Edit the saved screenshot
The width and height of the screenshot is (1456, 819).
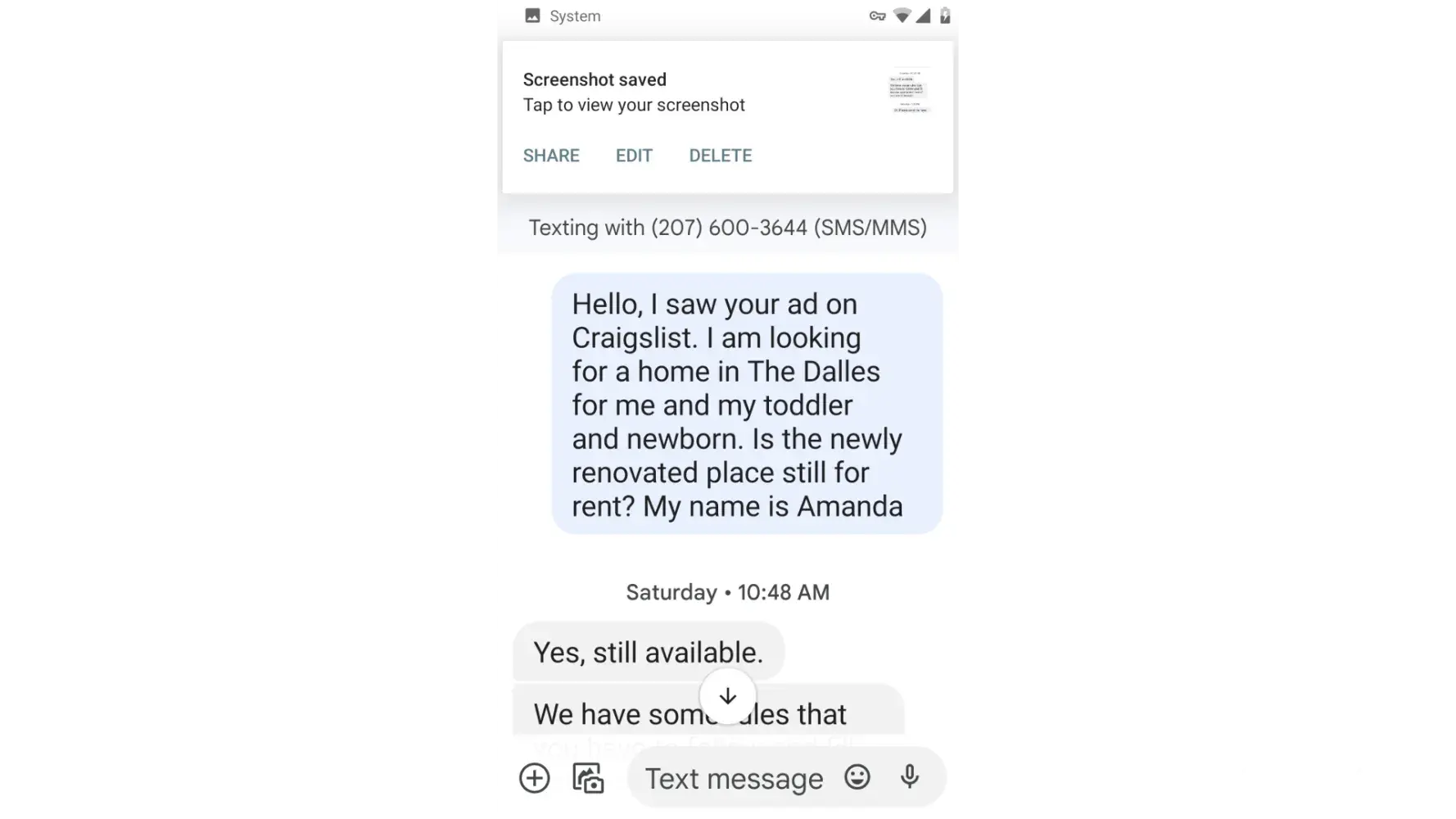click(x=634, y=156)
